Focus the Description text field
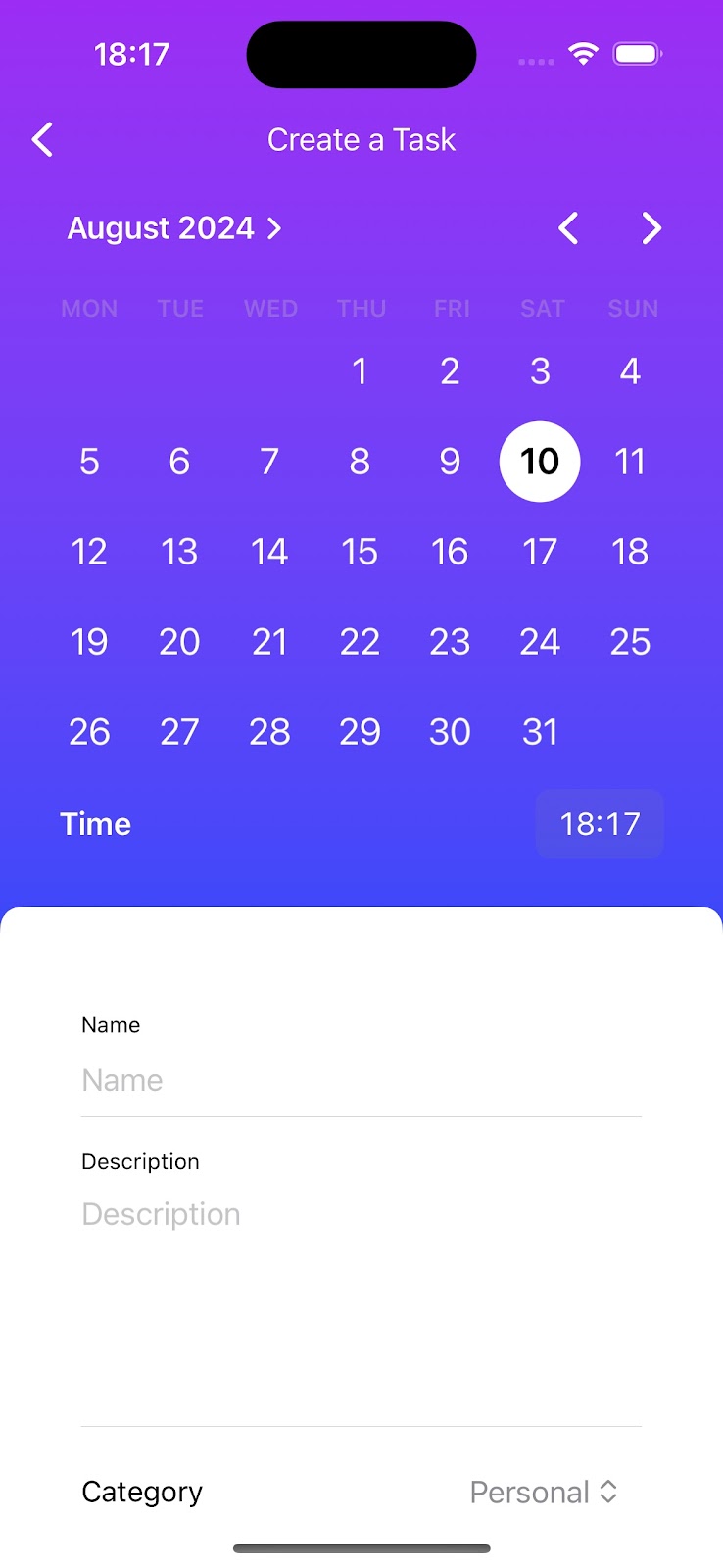This screenshot has height=1568, width=723. coord(361,1274)
